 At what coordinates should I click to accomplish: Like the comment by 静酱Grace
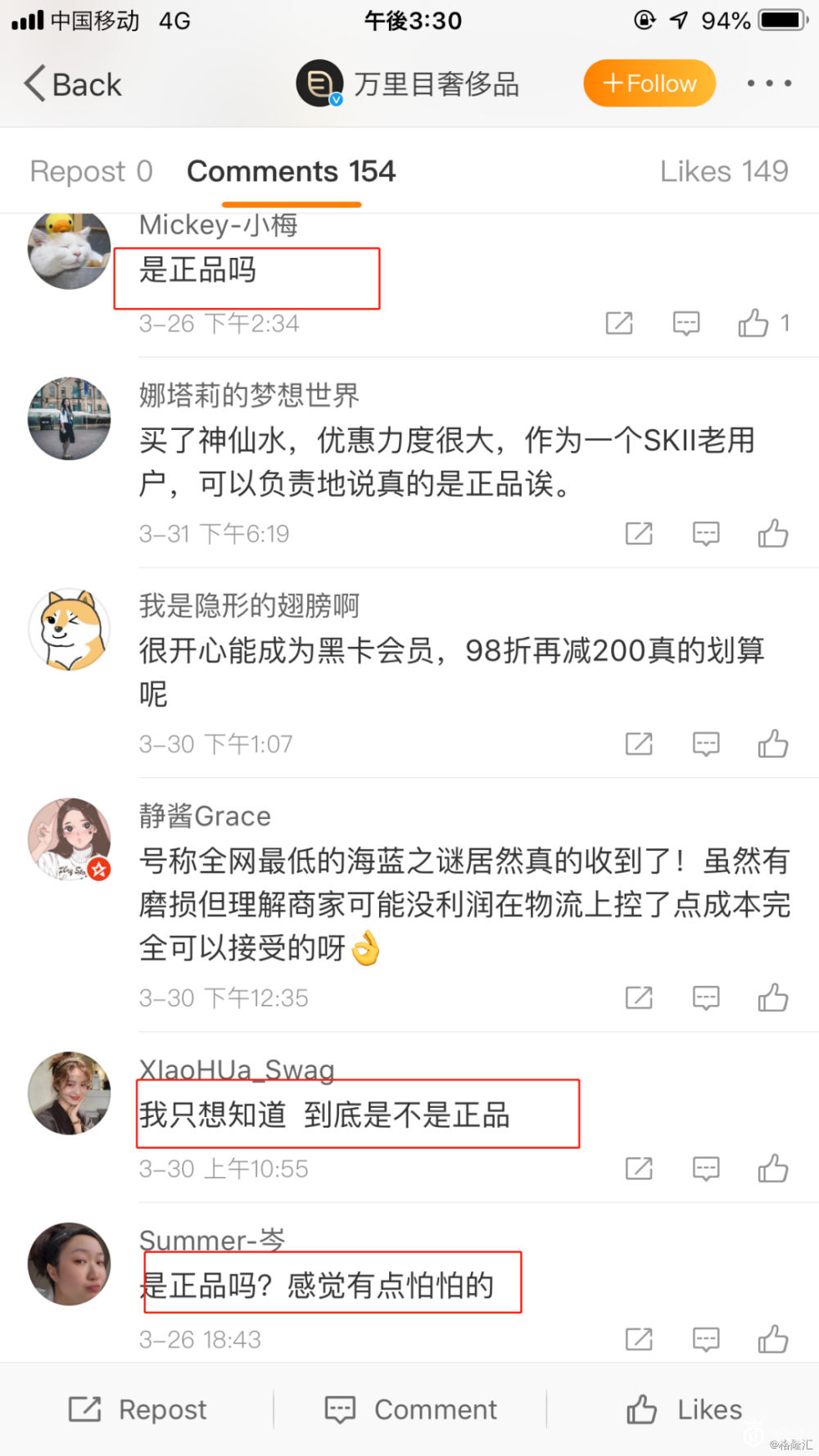773,998
